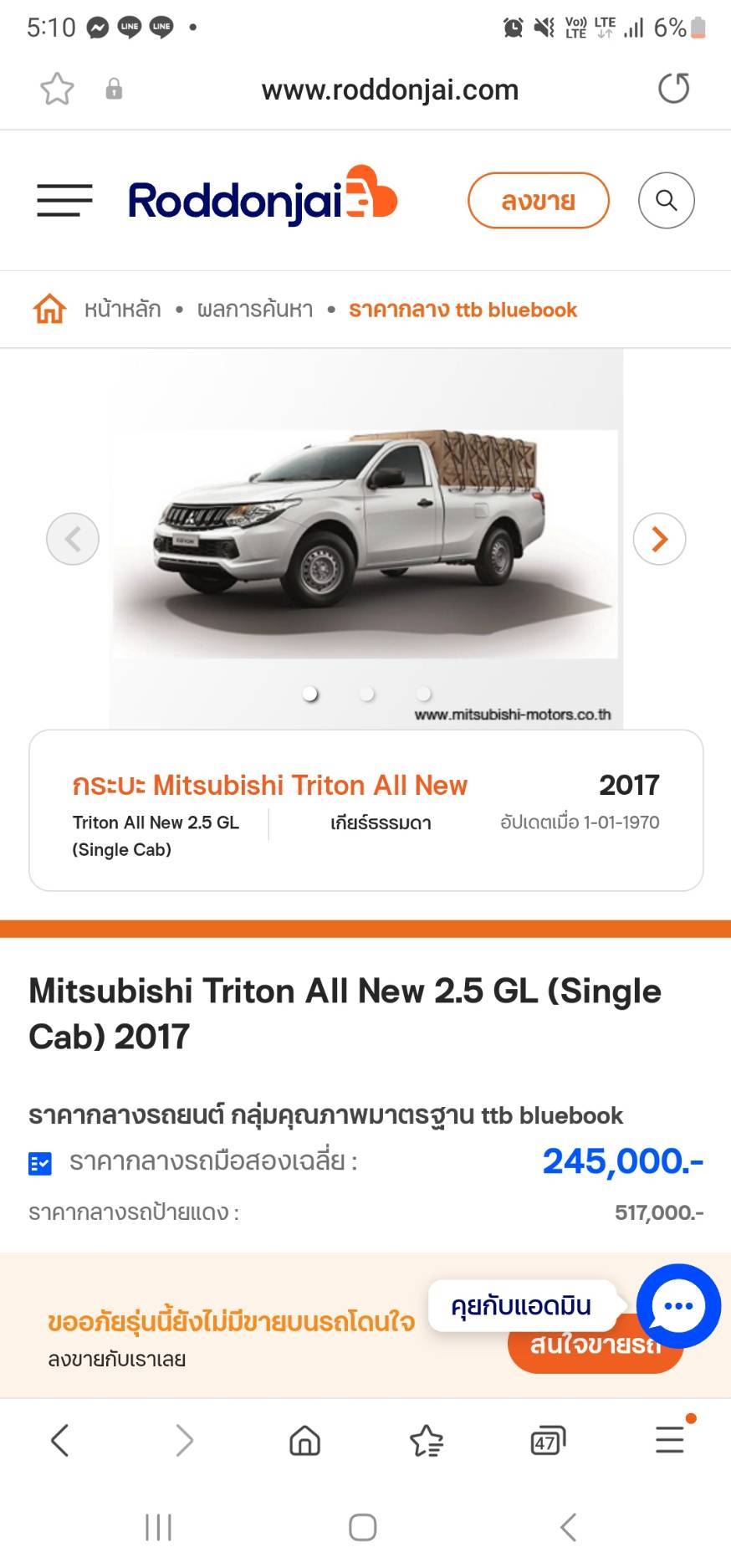Image resolution: width=731 pixels, height=1568 pixels.
Task: View the 47 open tabs
Action: point(548,1440)
